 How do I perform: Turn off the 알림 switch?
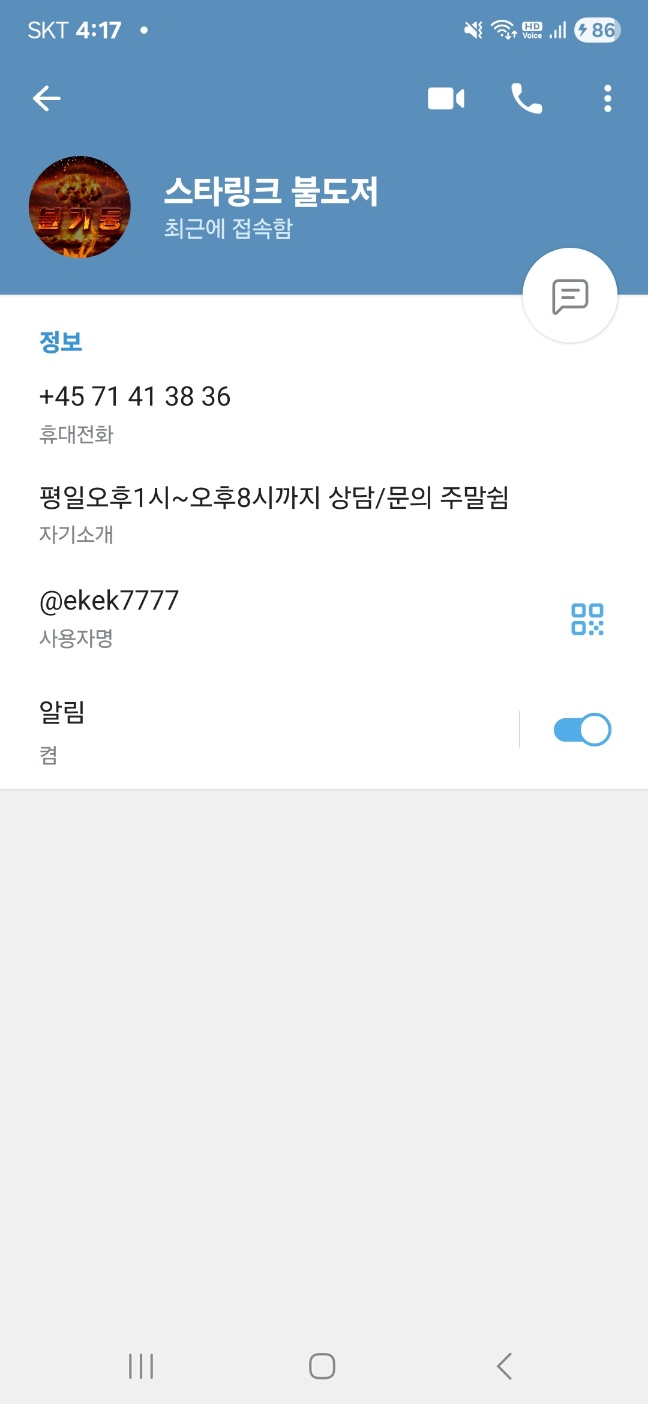coord(582,730)
